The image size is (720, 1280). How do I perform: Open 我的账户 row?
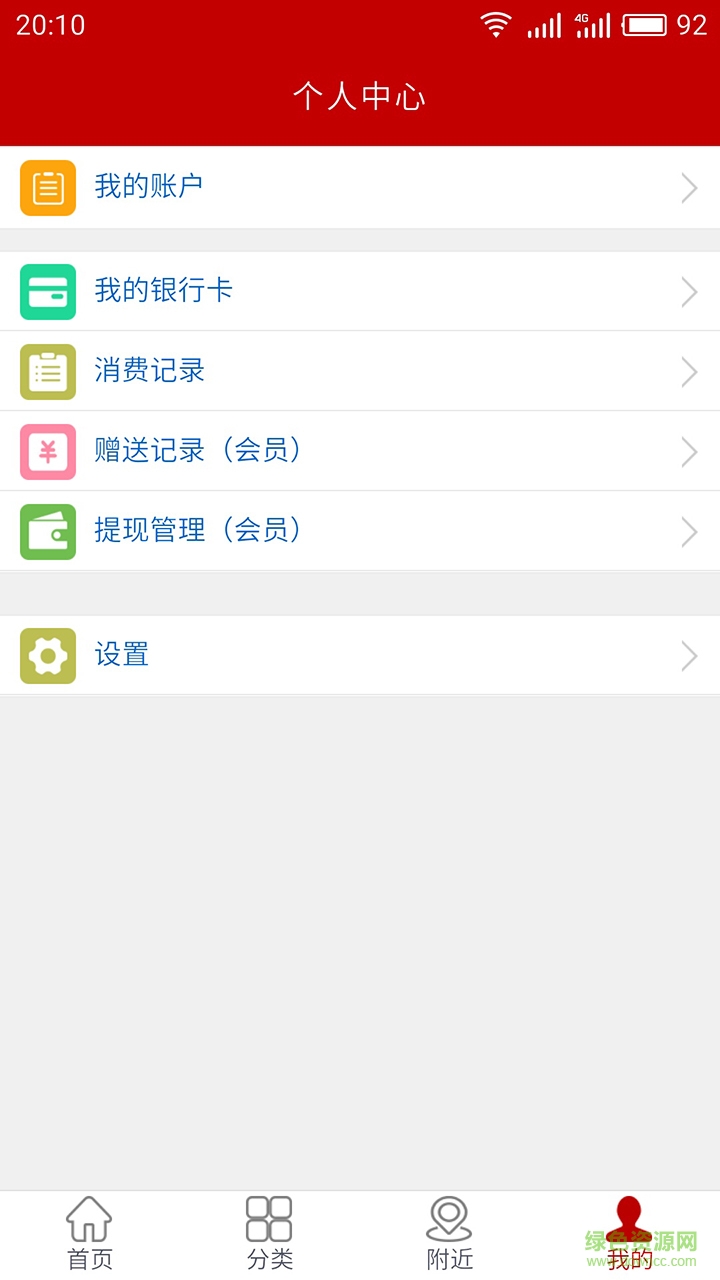(x=360, y=188)
